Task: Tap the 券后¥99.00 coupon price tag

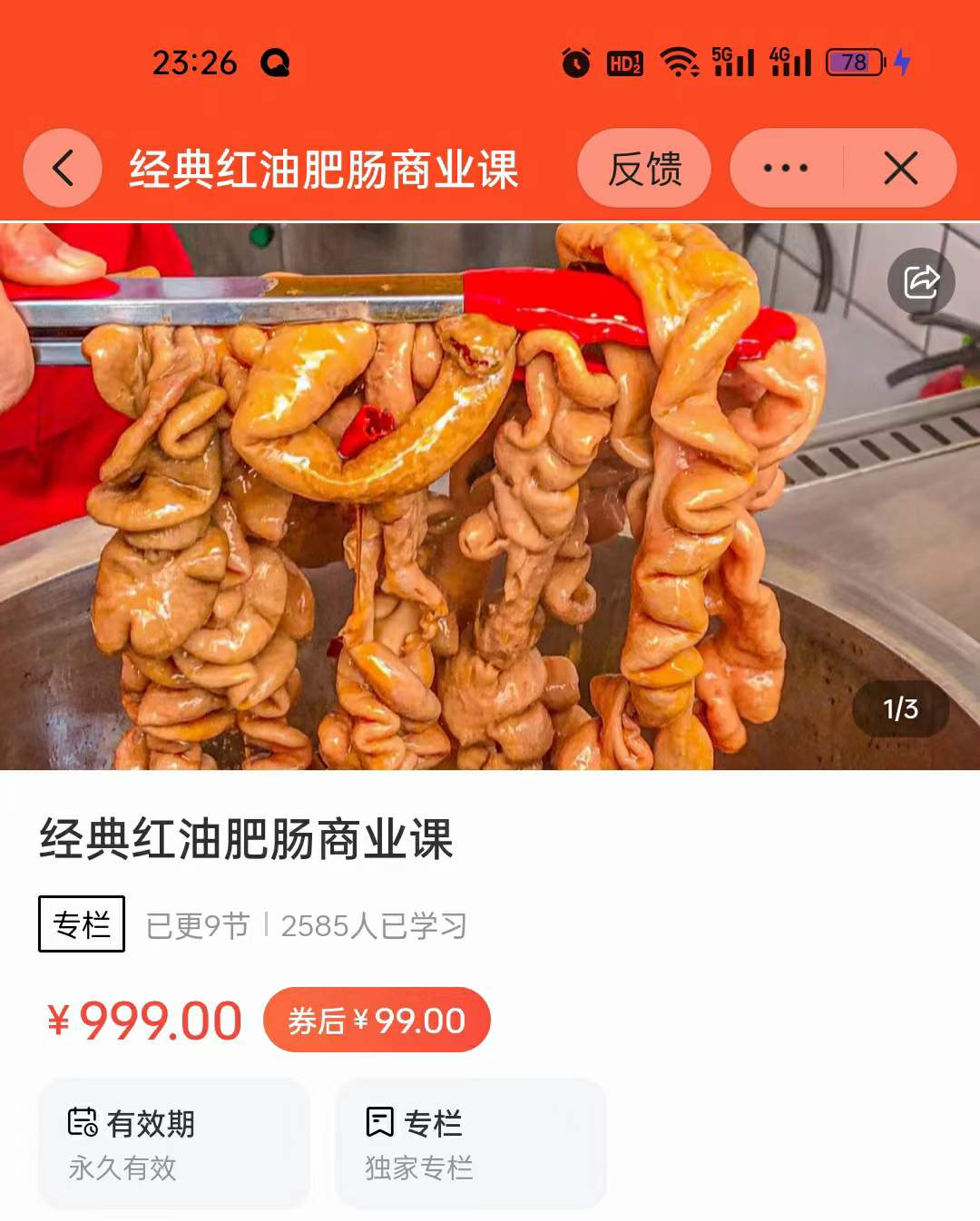Action: coord(376,1020)
